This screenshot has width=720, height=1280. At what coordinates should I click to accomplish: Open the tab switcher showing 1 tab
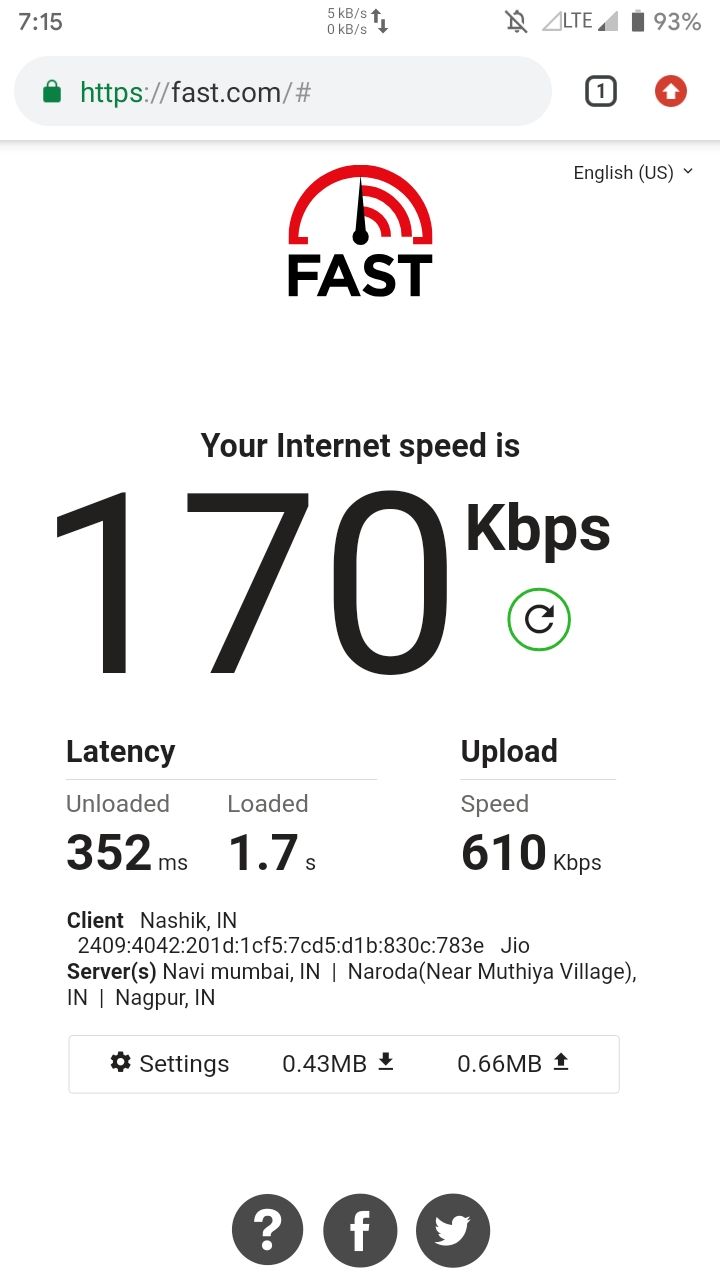[600, 92]
